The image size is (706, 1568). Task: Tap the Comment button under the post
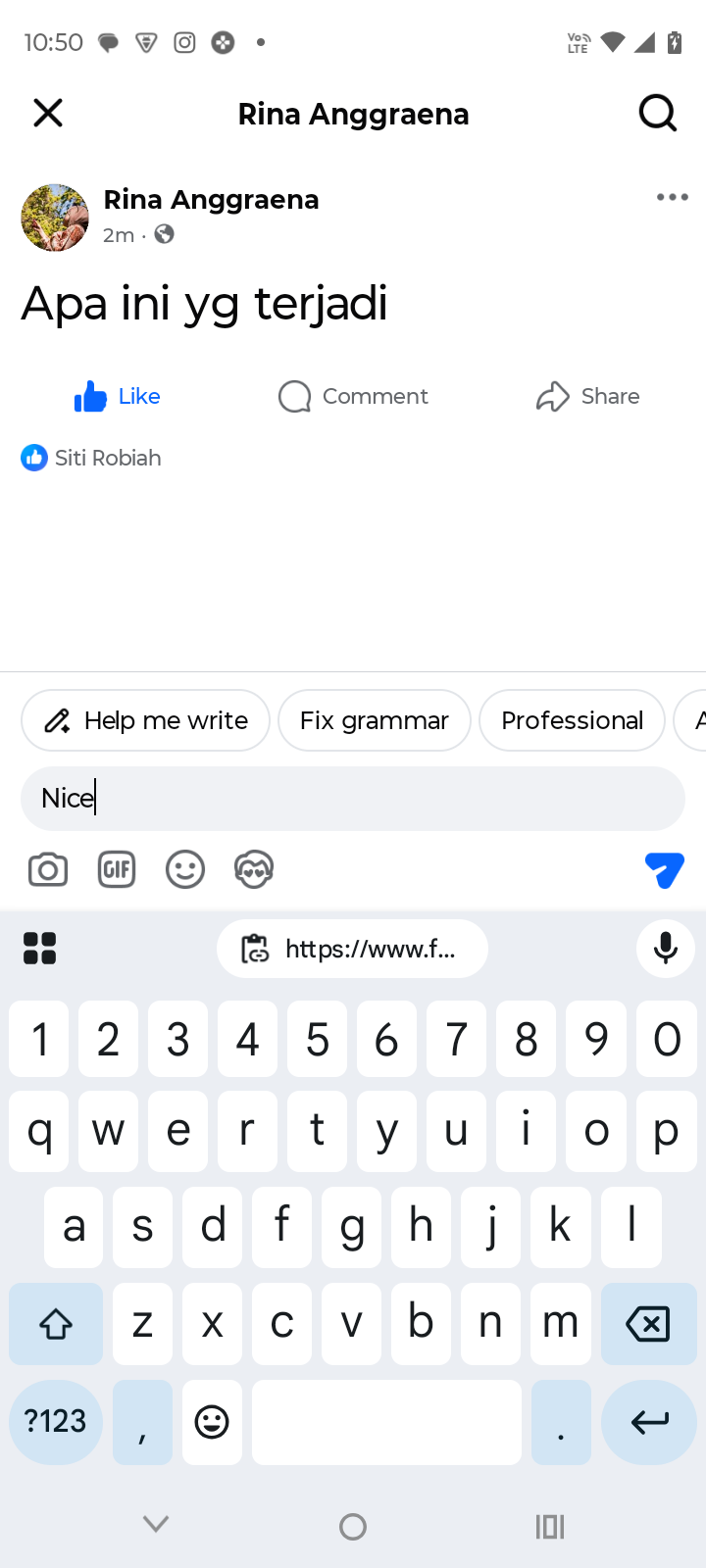coord(353,396)
